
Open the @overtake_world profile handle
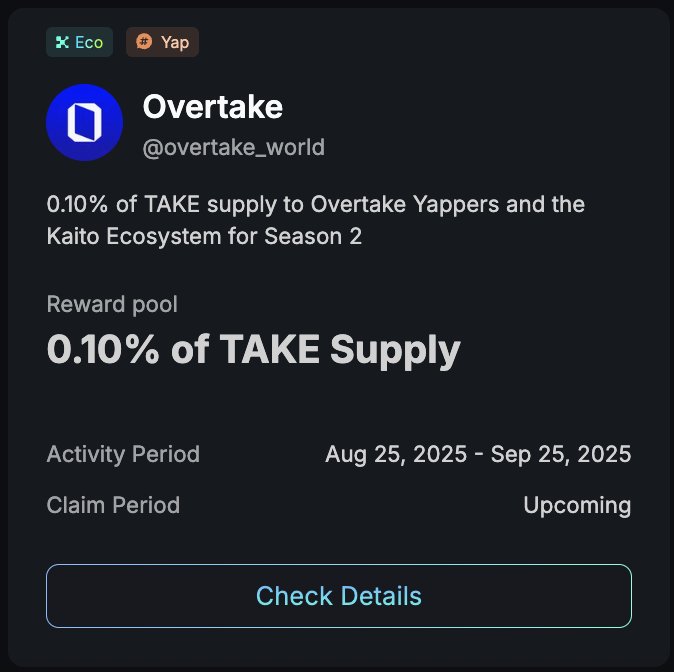233,148
